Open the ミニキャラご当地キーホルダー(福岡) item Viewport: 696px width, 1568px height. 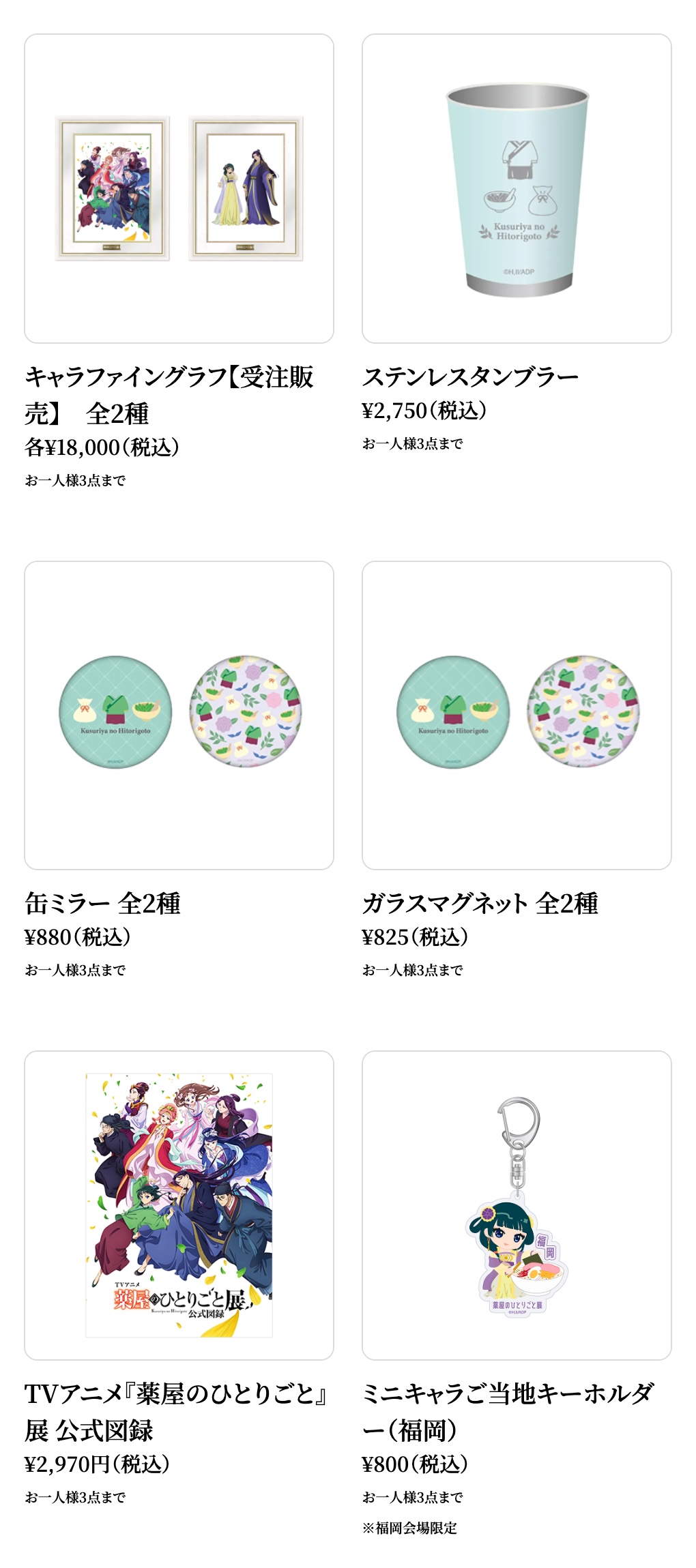[517, 1204]
